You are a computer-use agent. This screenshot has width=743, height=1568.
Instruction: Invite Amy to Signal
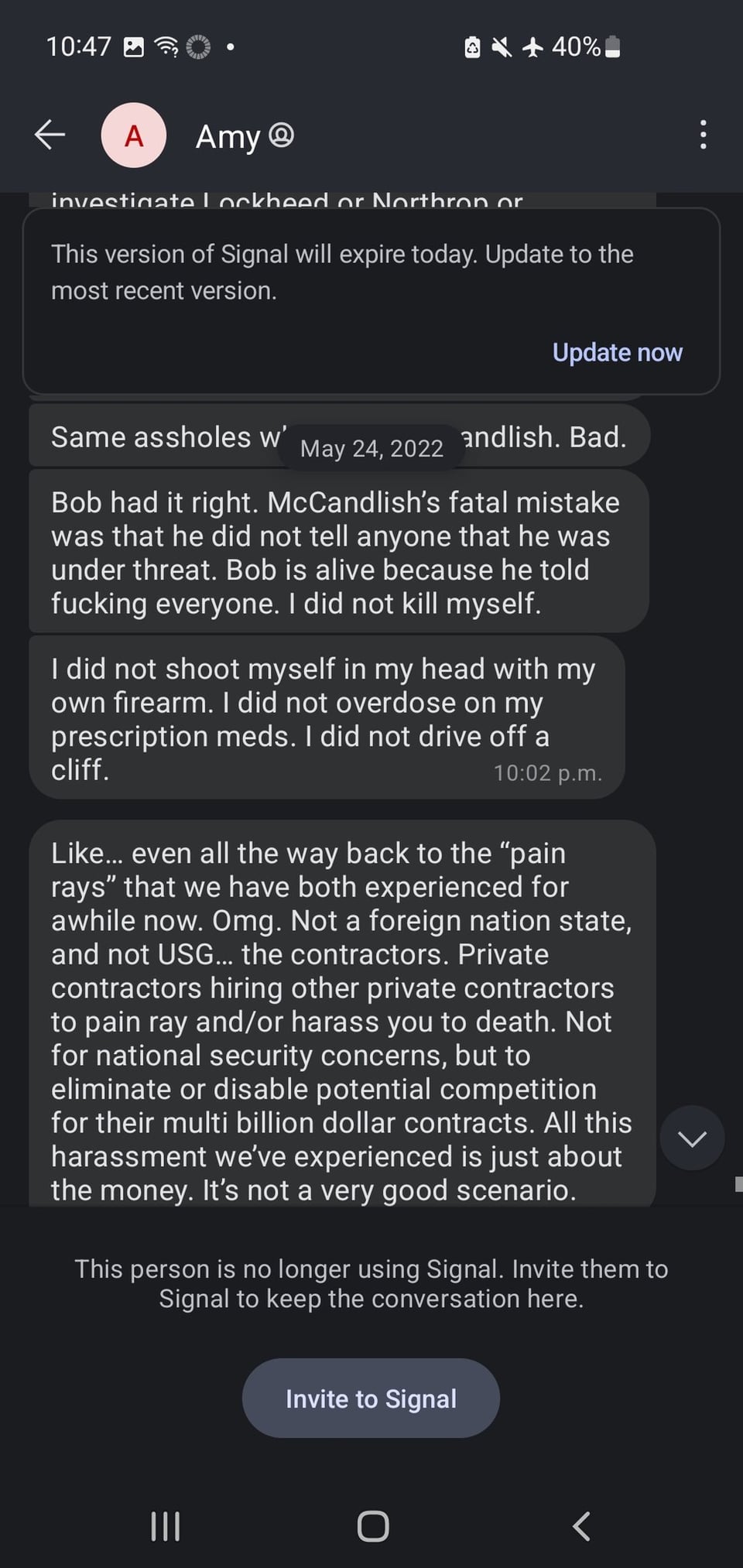[x=371, y=1398]
